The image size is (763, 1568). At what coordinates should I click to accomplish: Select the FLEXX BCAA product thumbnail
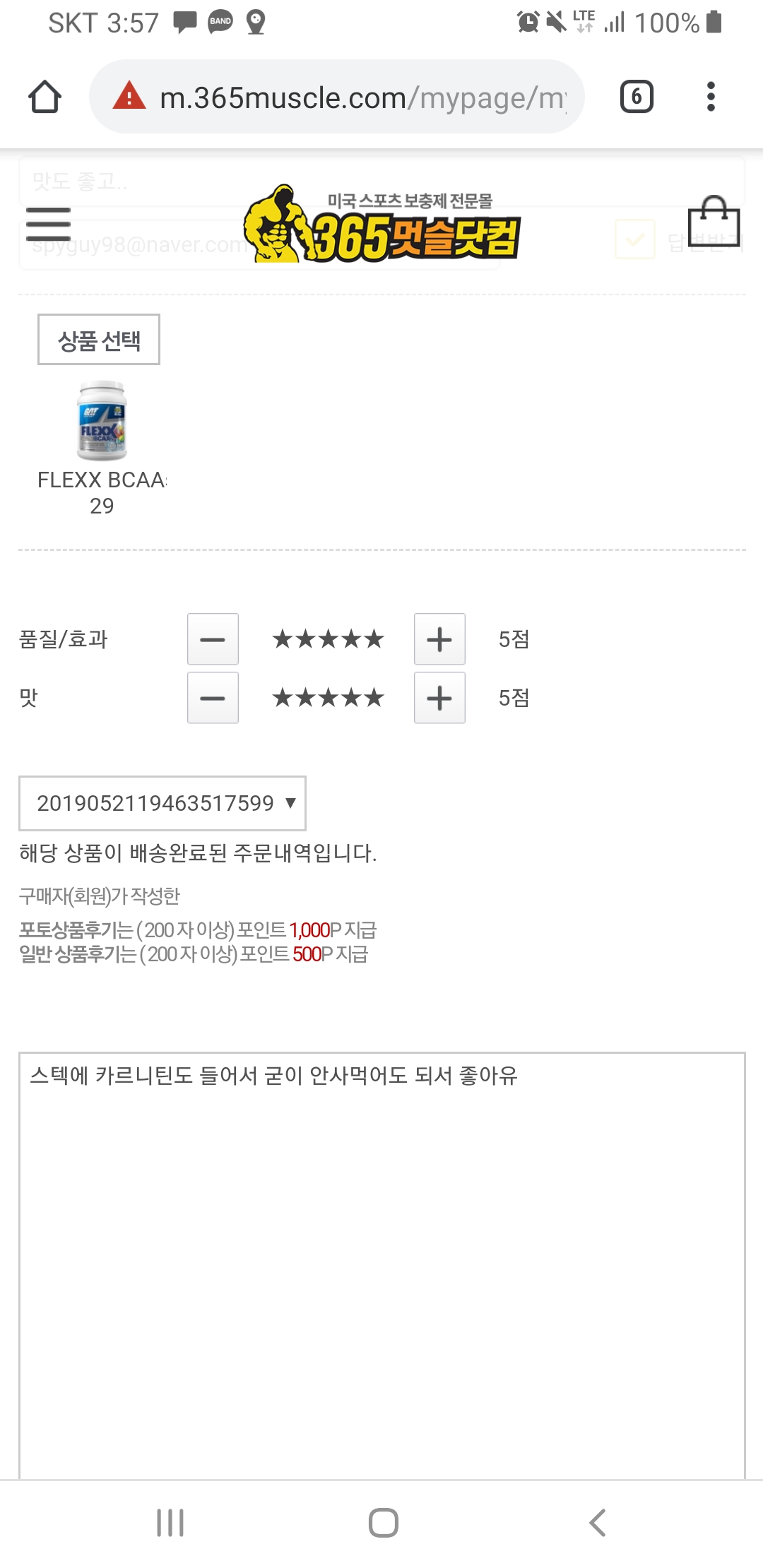102,420
